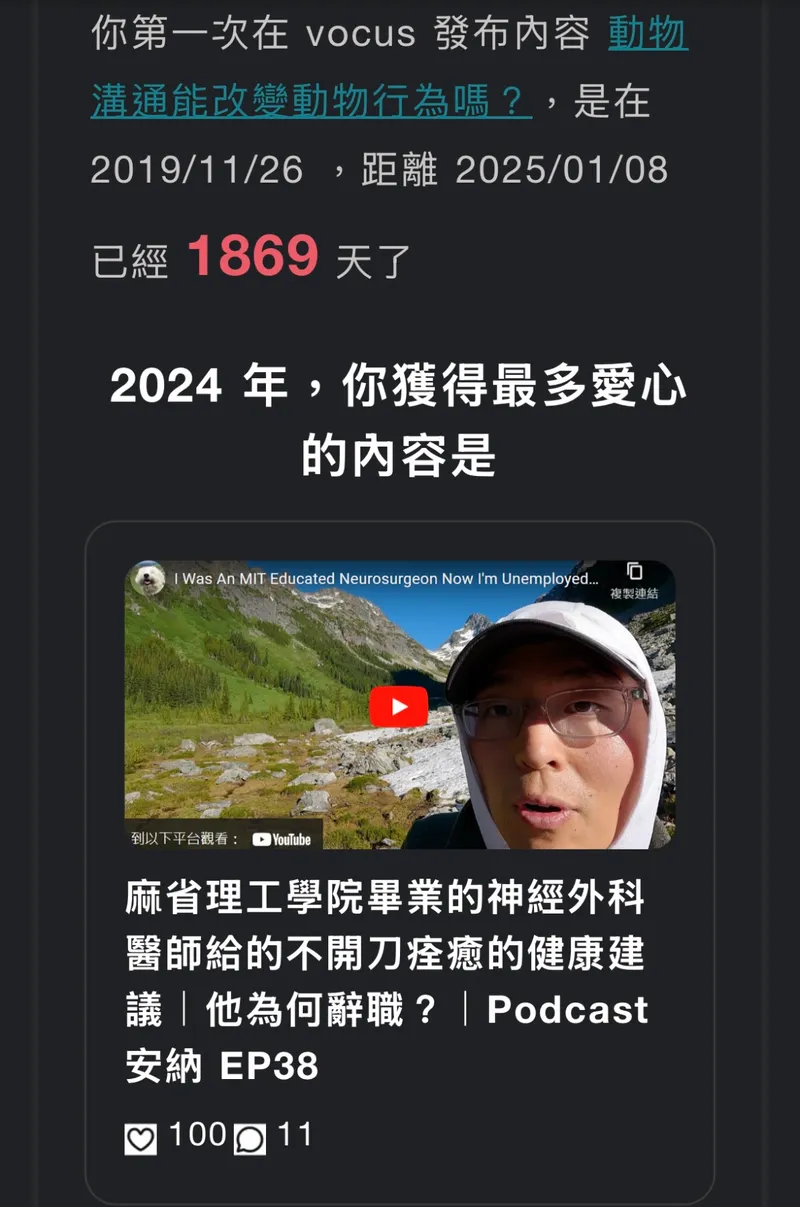Screen dimensions: 800x1207
Task: Open the Podcast 安納 EP38 article card
Action: coord(386,980)
